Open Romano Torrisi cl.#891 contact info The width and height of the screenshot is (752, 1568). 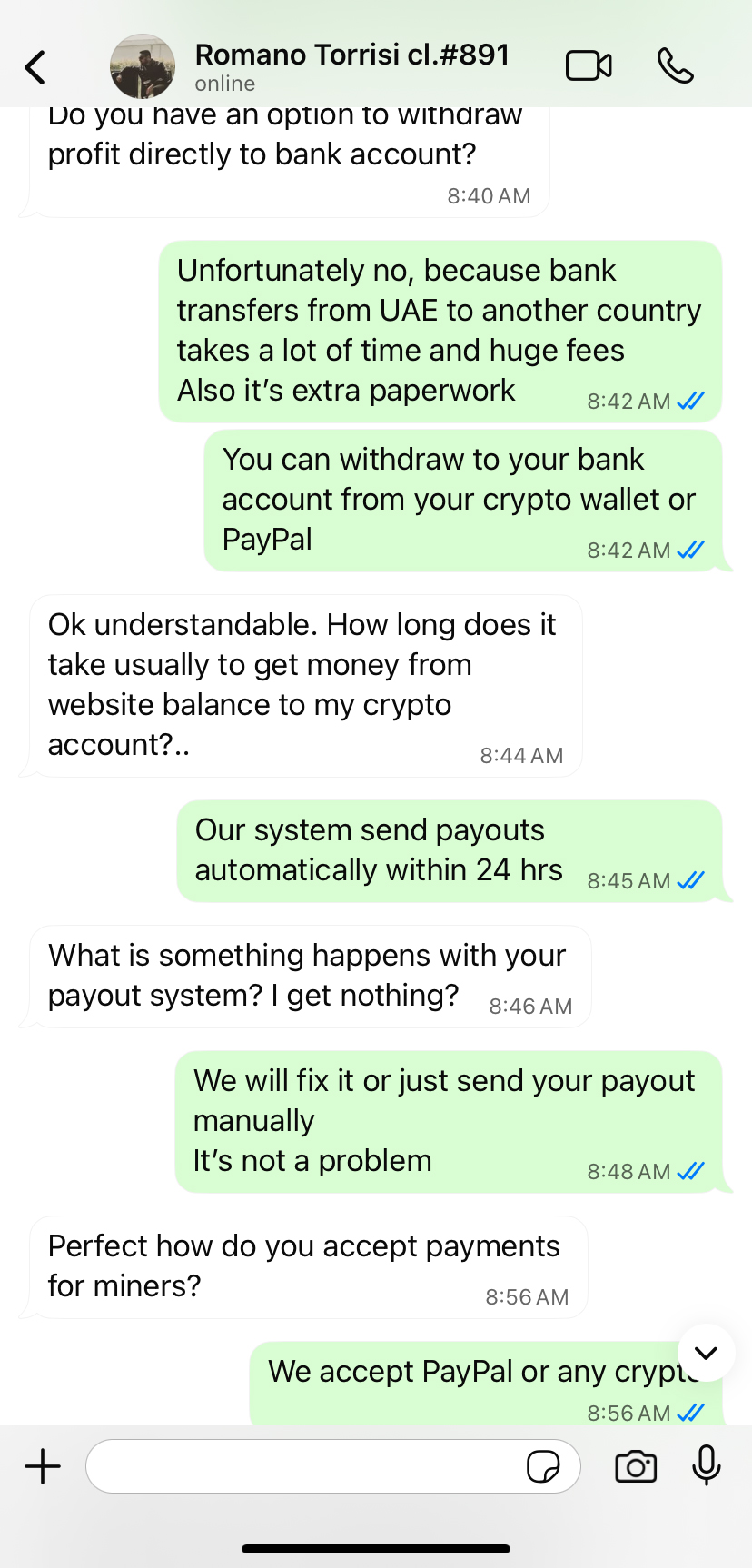tap(351, 65)
